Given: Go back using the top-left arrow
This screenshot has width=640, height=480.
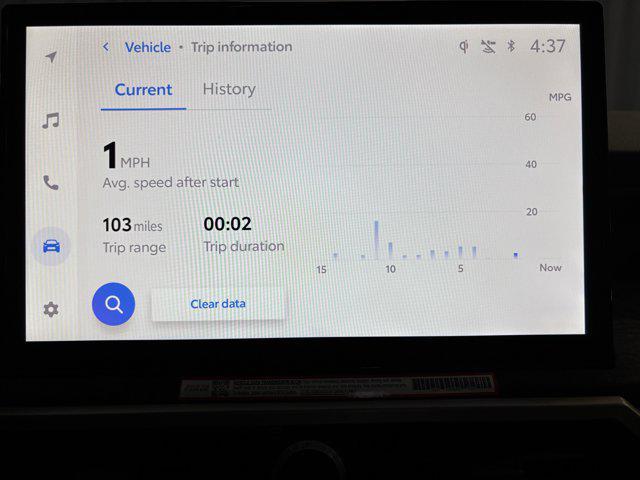Looking at the screenshot, I should [106, 47].
